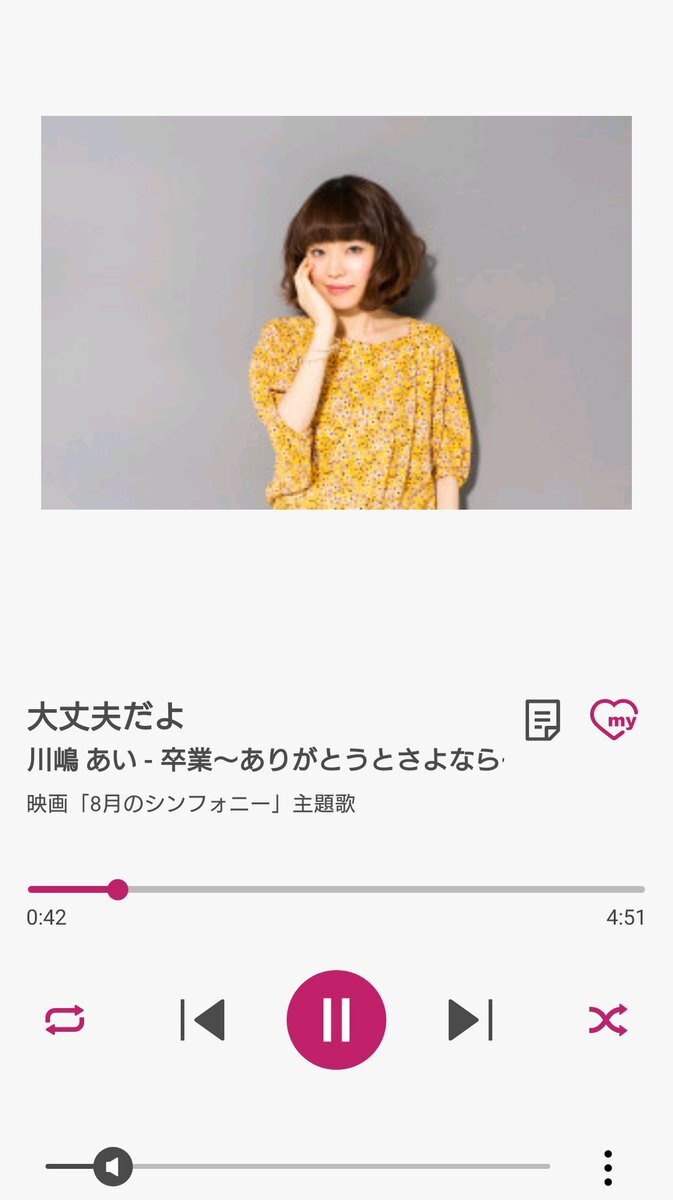Pause the song 大丈夫だよ
Image resolution: width=673 pixels, height=1200 pixels.
coord(336,1020)
